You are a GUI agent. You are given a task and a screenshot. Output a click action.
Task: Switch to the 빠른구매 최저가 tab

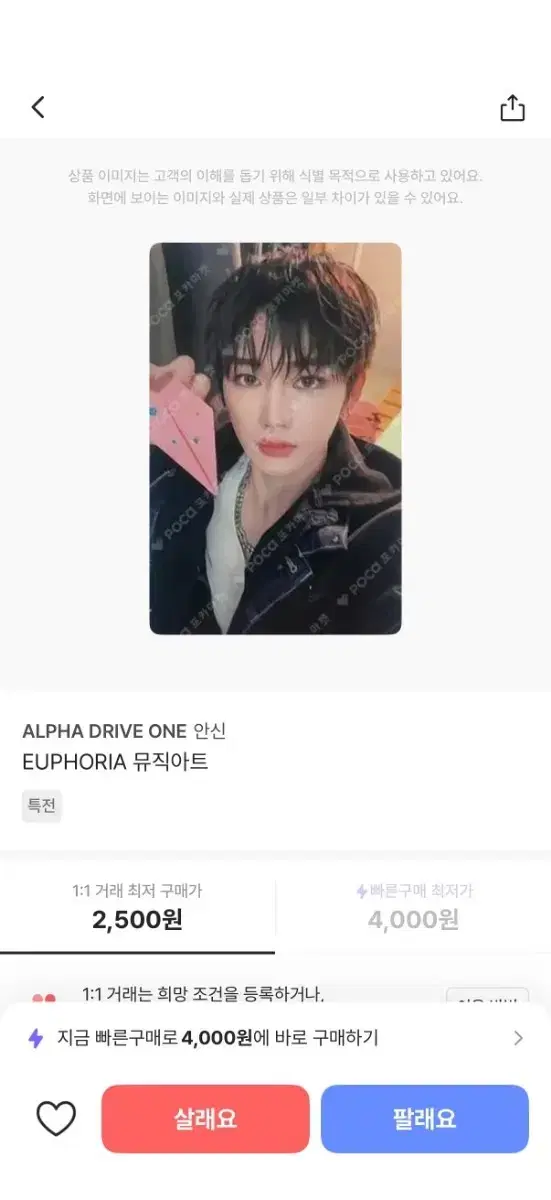(x=413, y=906)
